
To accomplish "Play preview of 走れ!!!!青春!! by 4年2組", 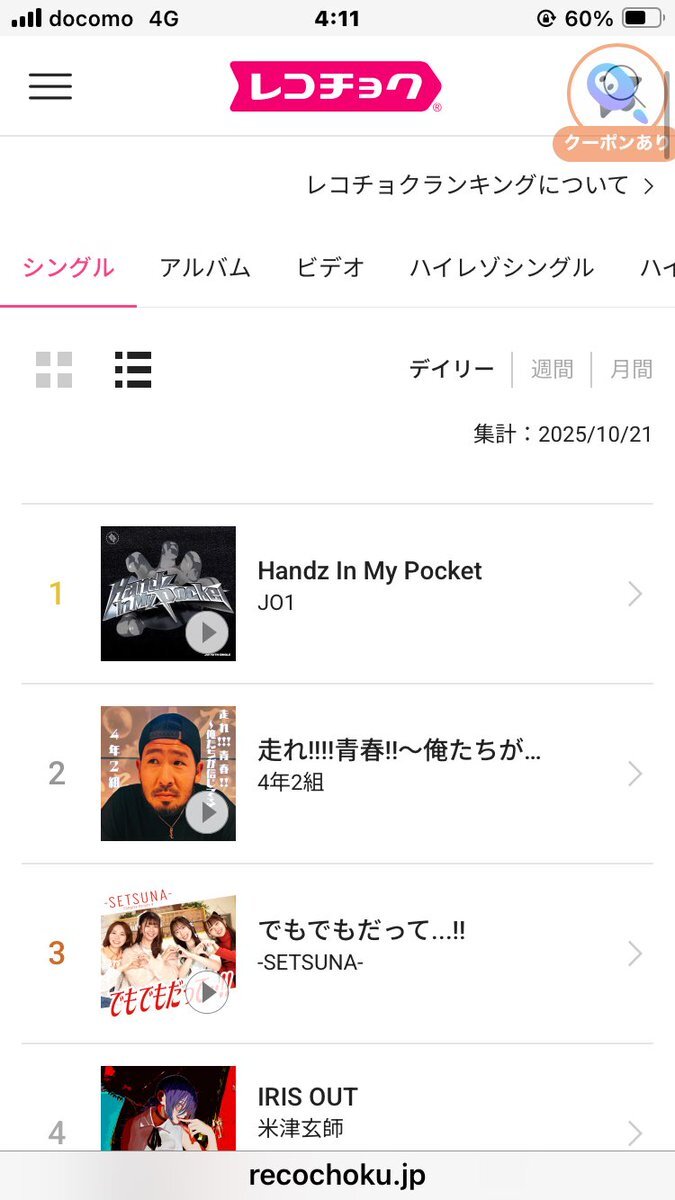I will pyautogui.click(x=207, y=812).
